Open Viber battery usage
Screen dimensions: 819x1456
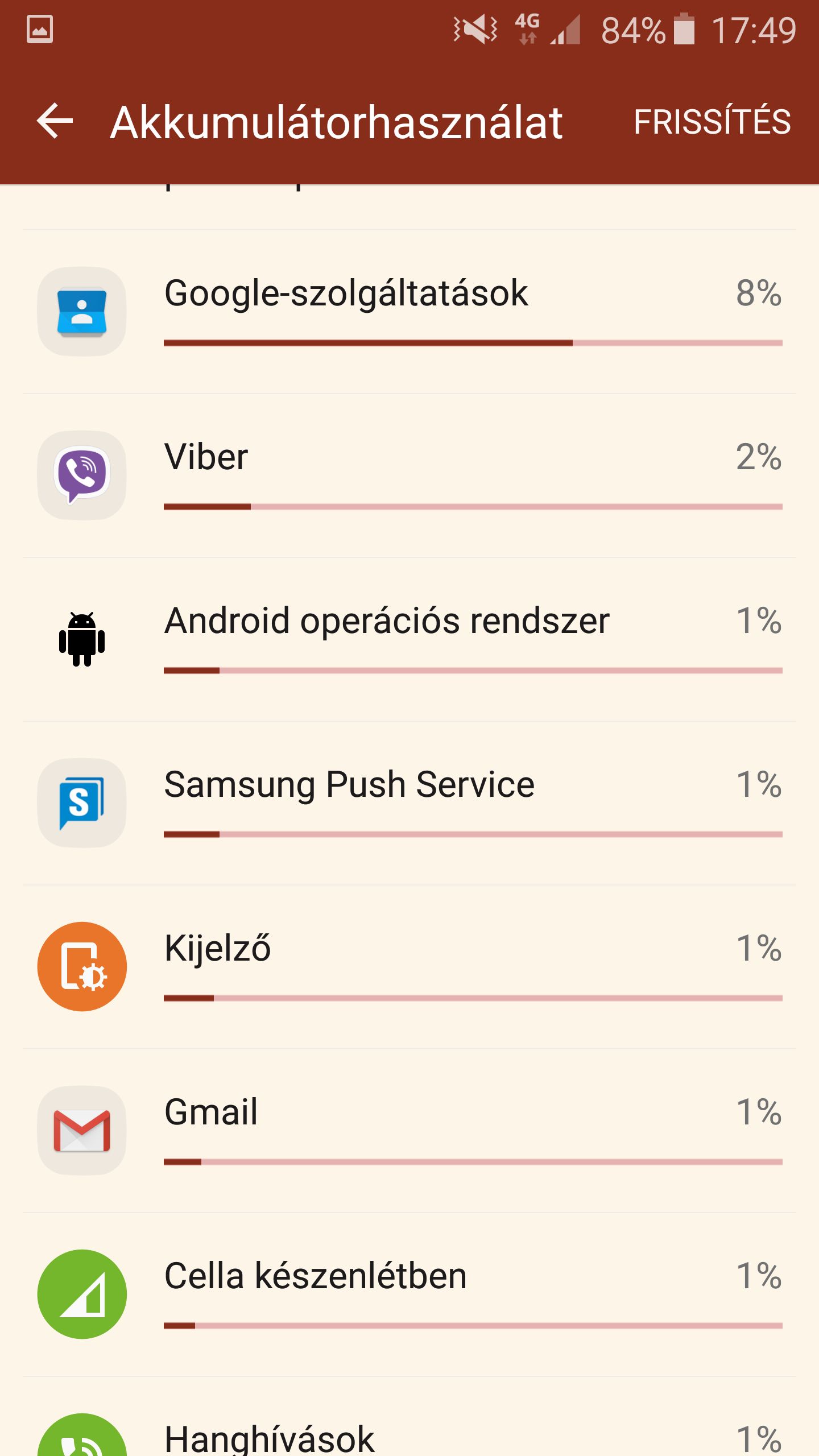(409, 475)
